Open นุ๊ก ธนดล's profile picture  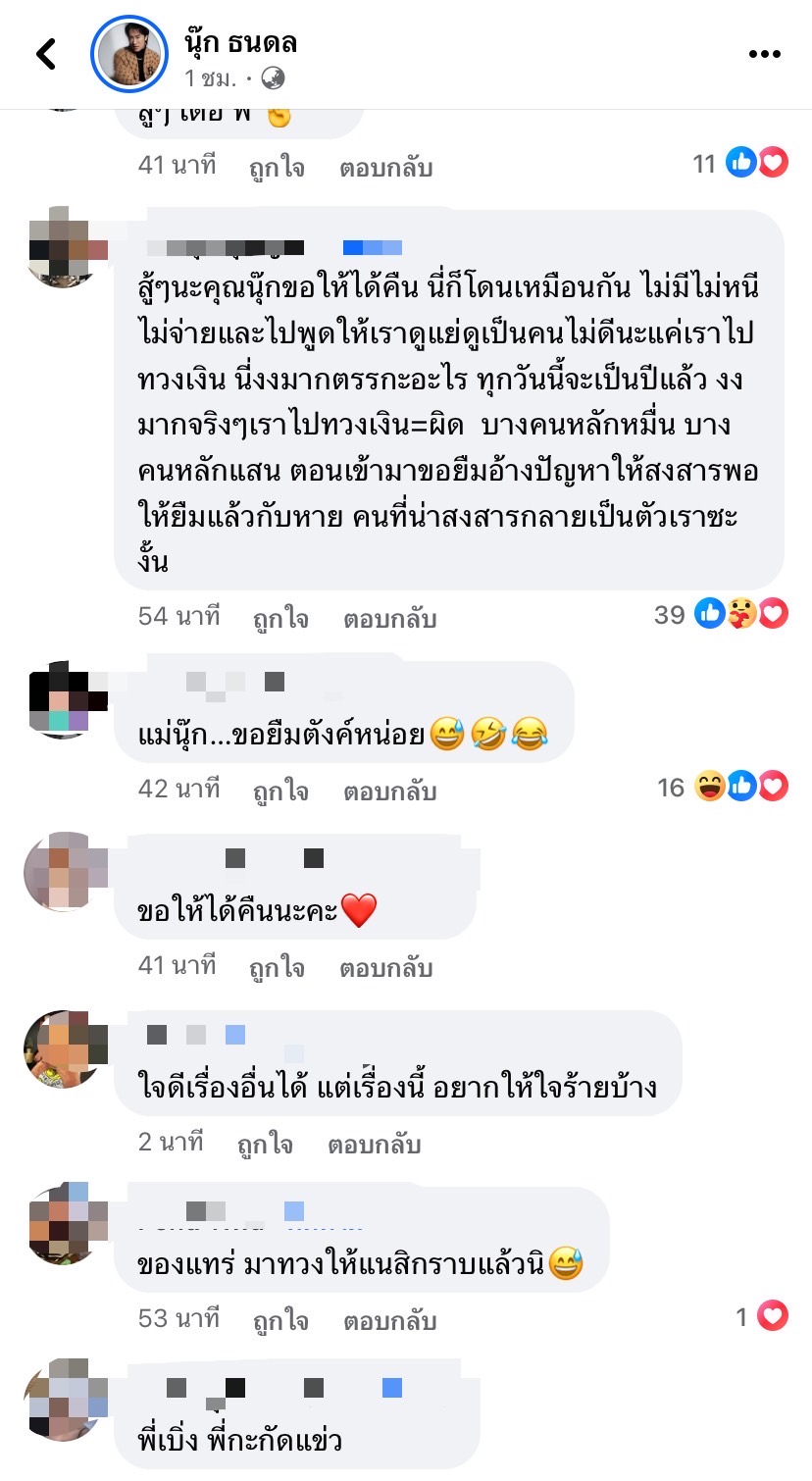tap(130, 54)
